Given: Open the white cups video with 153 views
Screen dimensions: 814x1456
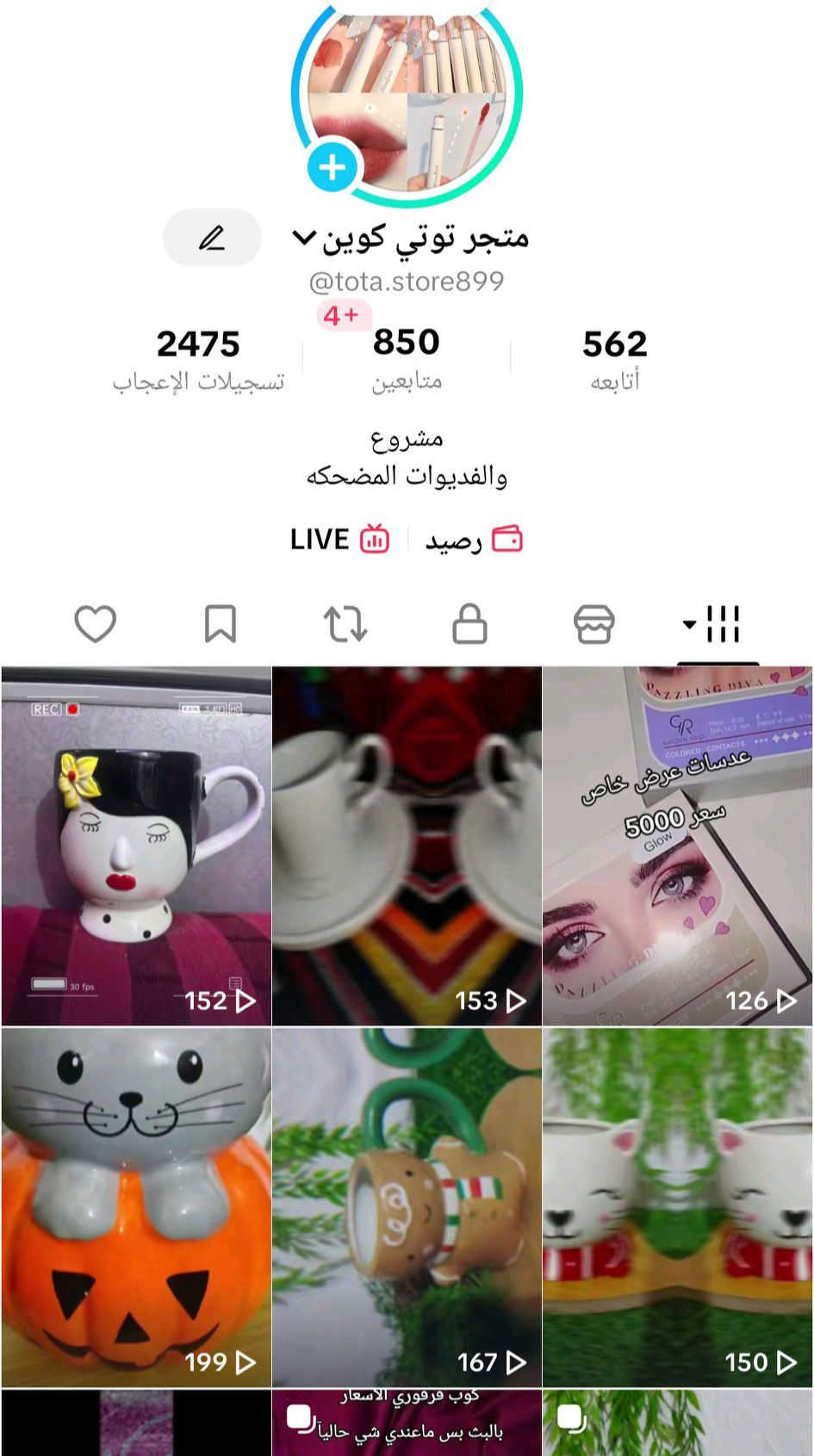Looking at the screenshot, I should tap(407, 846).
